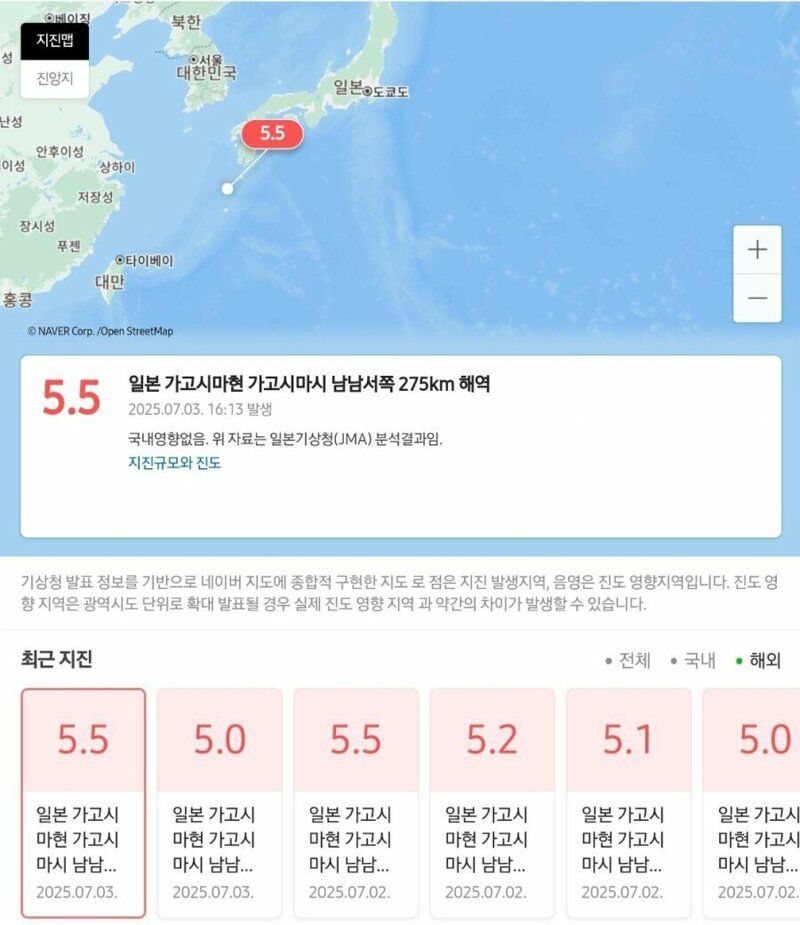The image size is (800, 925).
Task: Tap the 5.5 magnitude marker on map
Action: coord(272,133)
